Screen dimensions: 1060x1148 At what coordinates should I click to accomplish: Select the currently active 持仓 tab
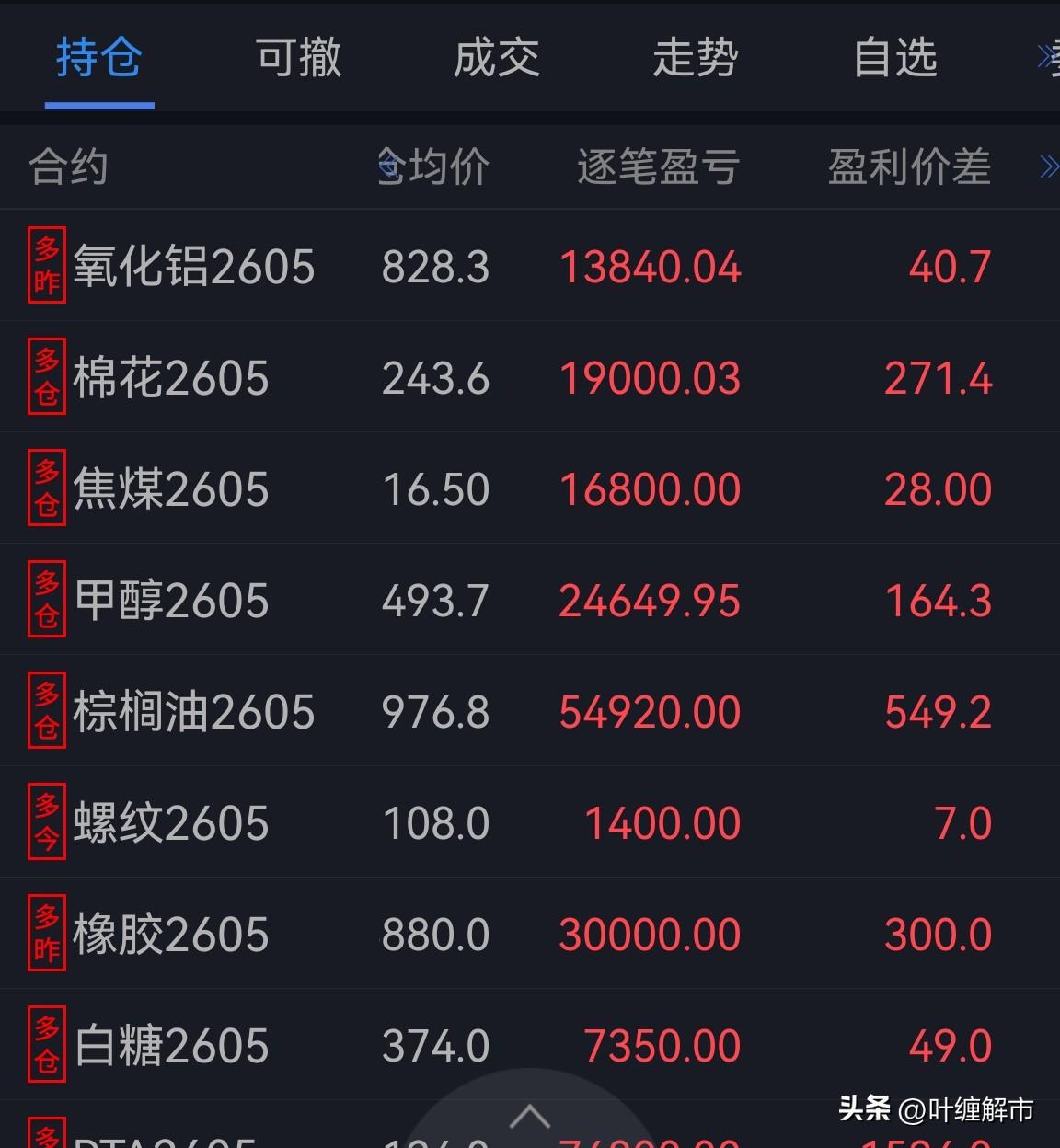tap(99, 57)
